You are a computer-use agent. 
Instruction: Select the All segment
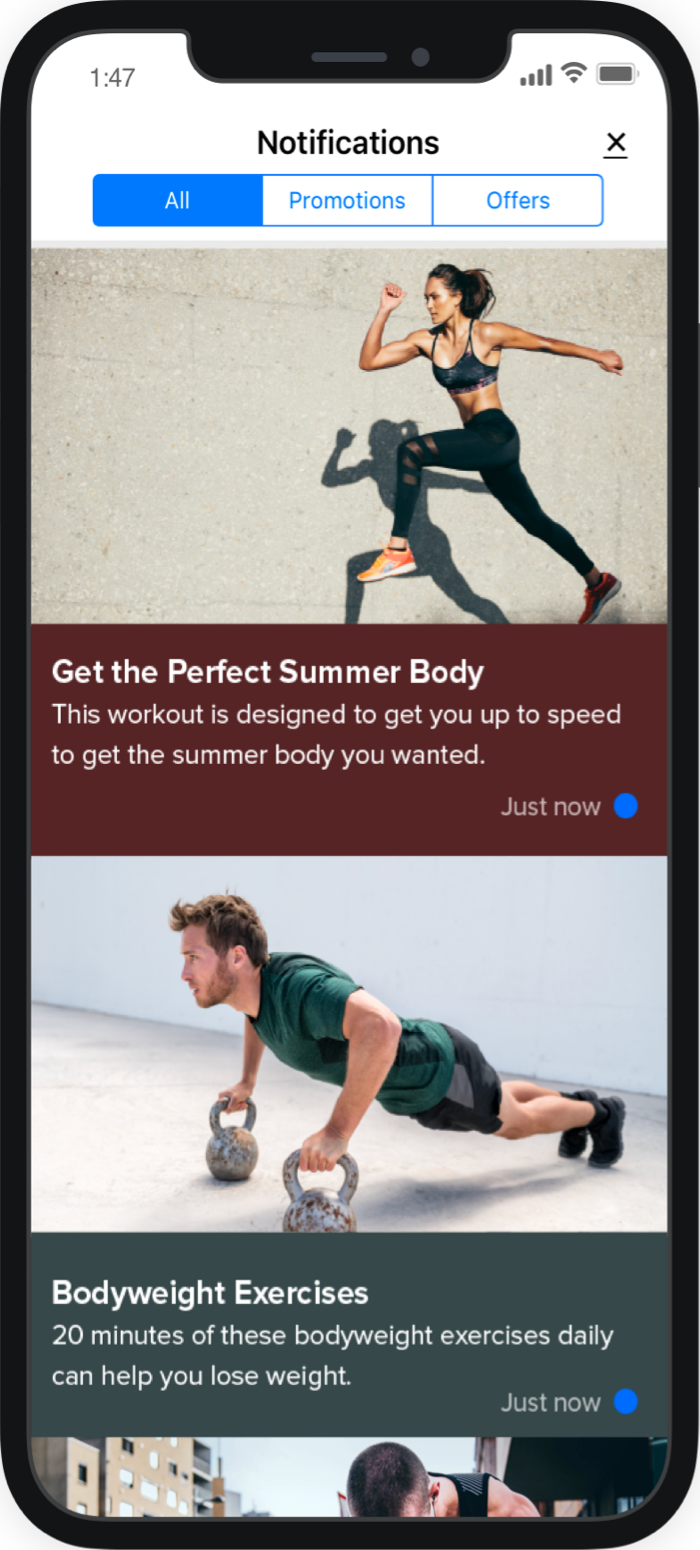(x=178, y=200)
